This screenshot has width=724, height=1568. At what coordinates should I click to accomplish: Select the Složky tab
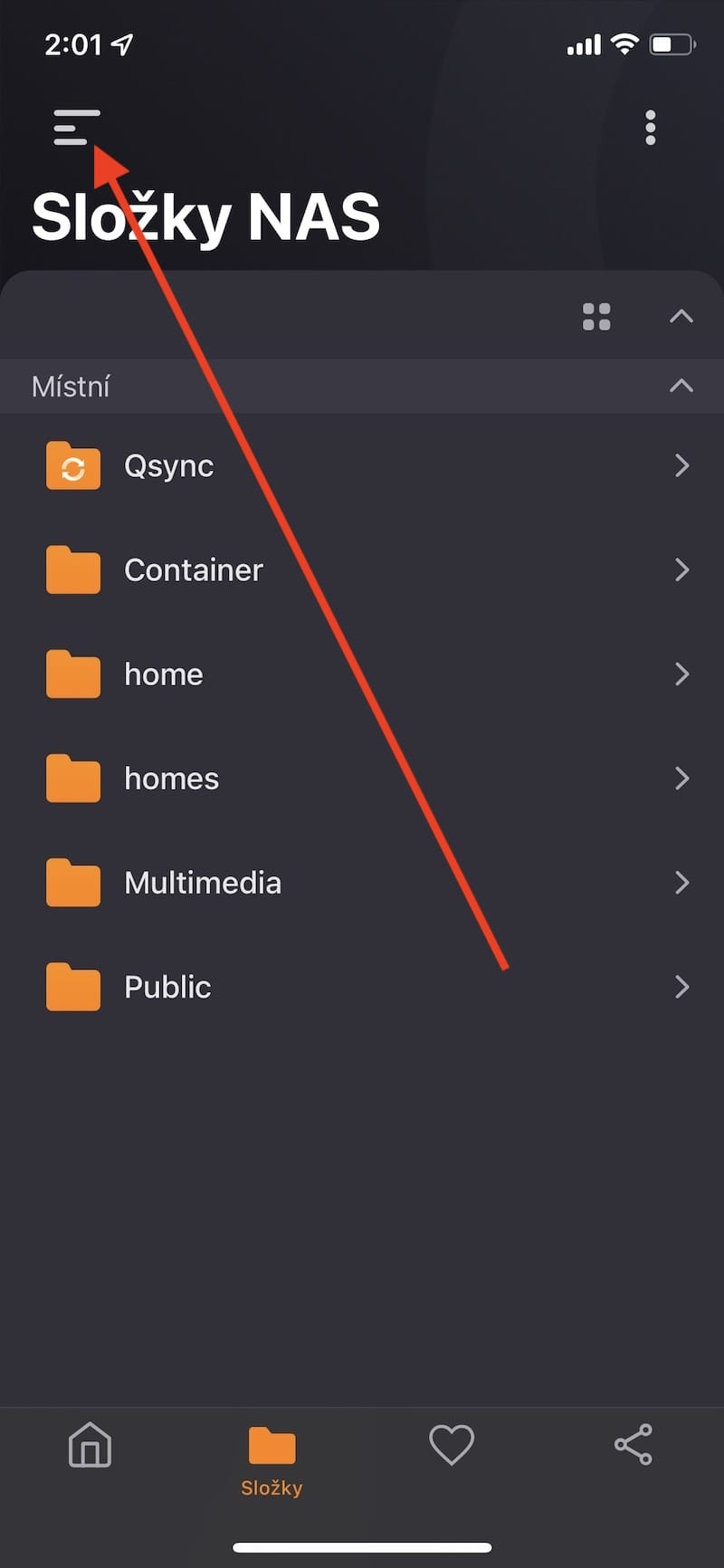[271, 1458]
